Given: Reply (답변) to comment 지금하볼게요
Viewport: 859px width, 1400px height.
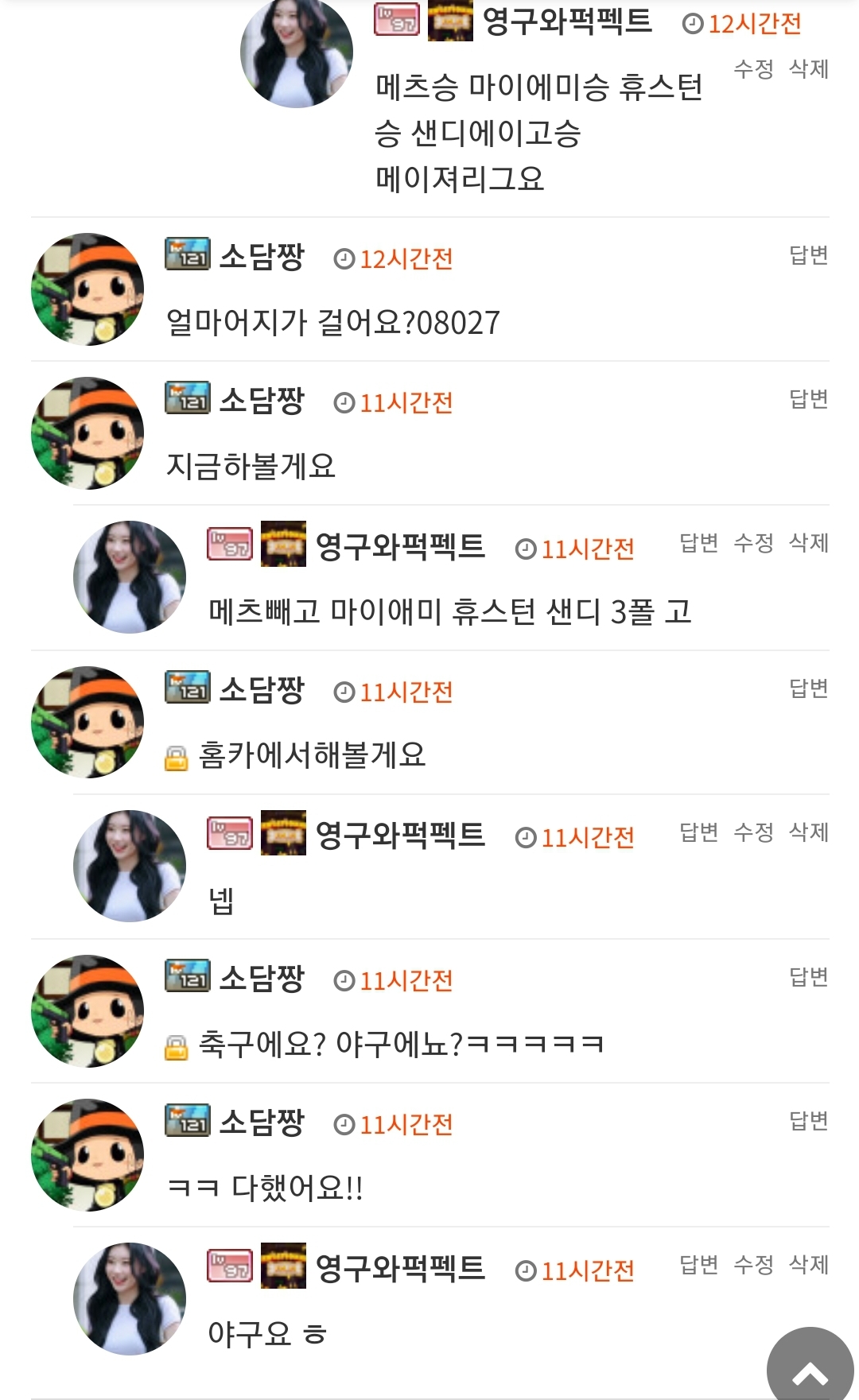Looking at the screenshot, I should pos(809,399).
